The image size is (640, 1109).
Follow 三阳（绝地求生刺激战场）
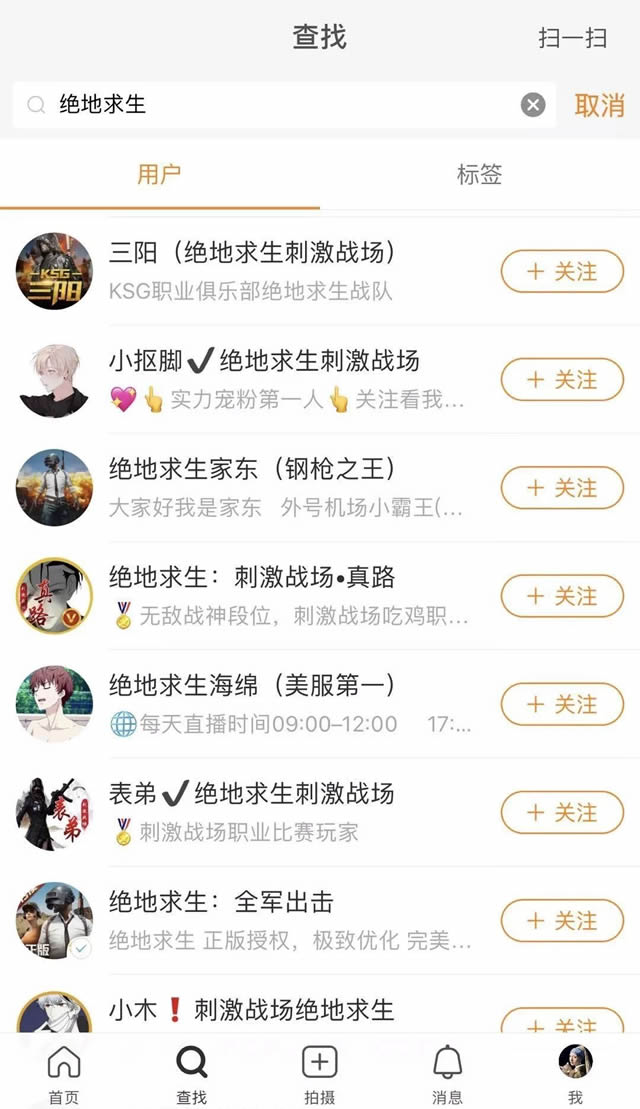click(x=562, y=272)
